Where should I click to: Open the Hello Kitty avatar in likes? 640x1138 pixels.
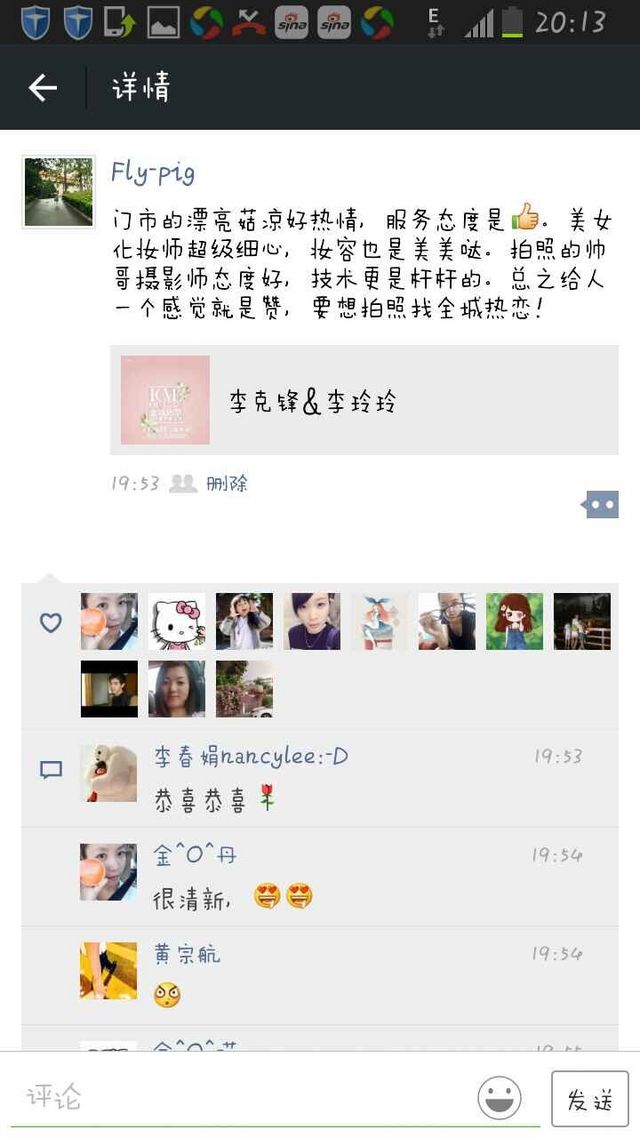click(x=176, y=621)
